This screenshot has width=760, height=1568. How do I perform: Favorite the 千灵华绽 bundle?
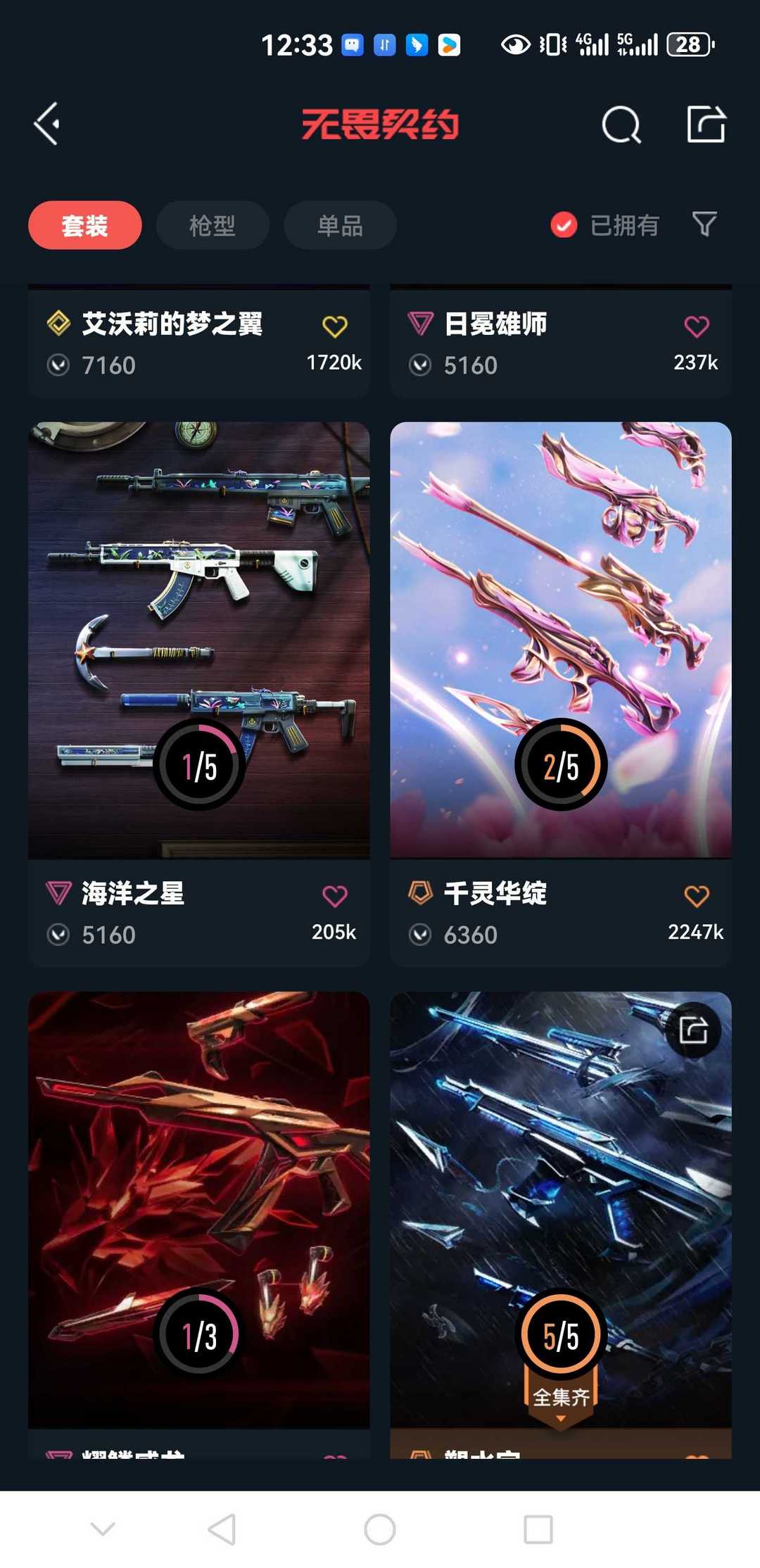(697, 896)
